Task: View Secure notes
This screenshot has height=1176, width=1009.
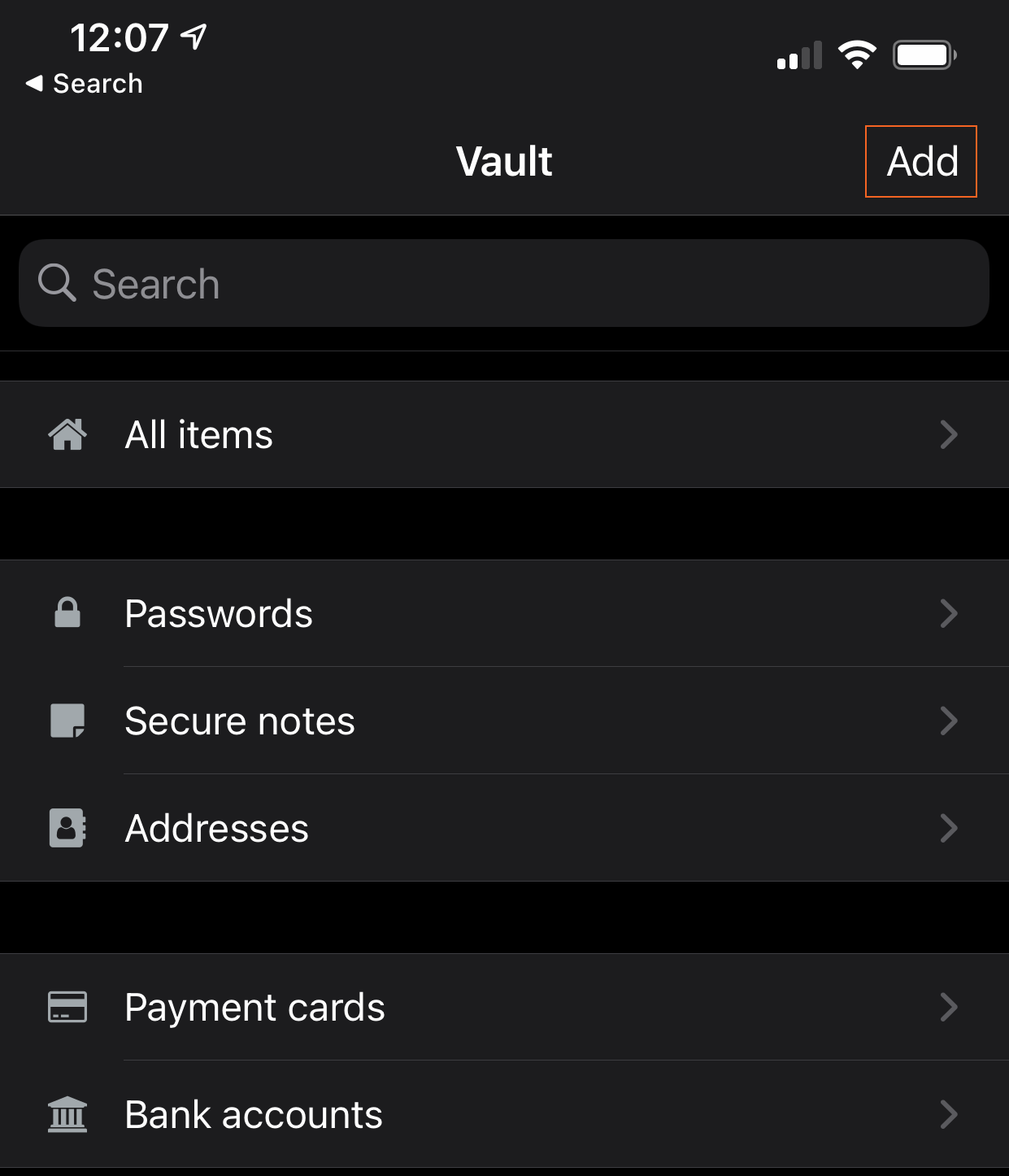Action: (504, 721)
